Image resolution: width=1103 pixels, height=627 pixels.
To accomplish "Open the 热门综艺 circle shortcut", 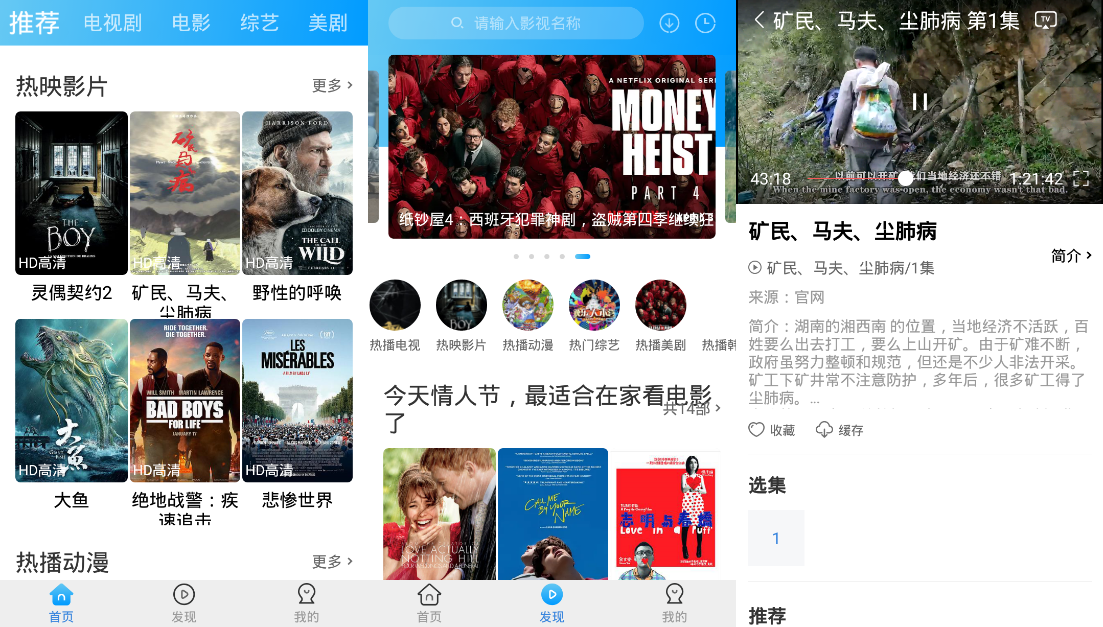I will (x=594, y=305).
